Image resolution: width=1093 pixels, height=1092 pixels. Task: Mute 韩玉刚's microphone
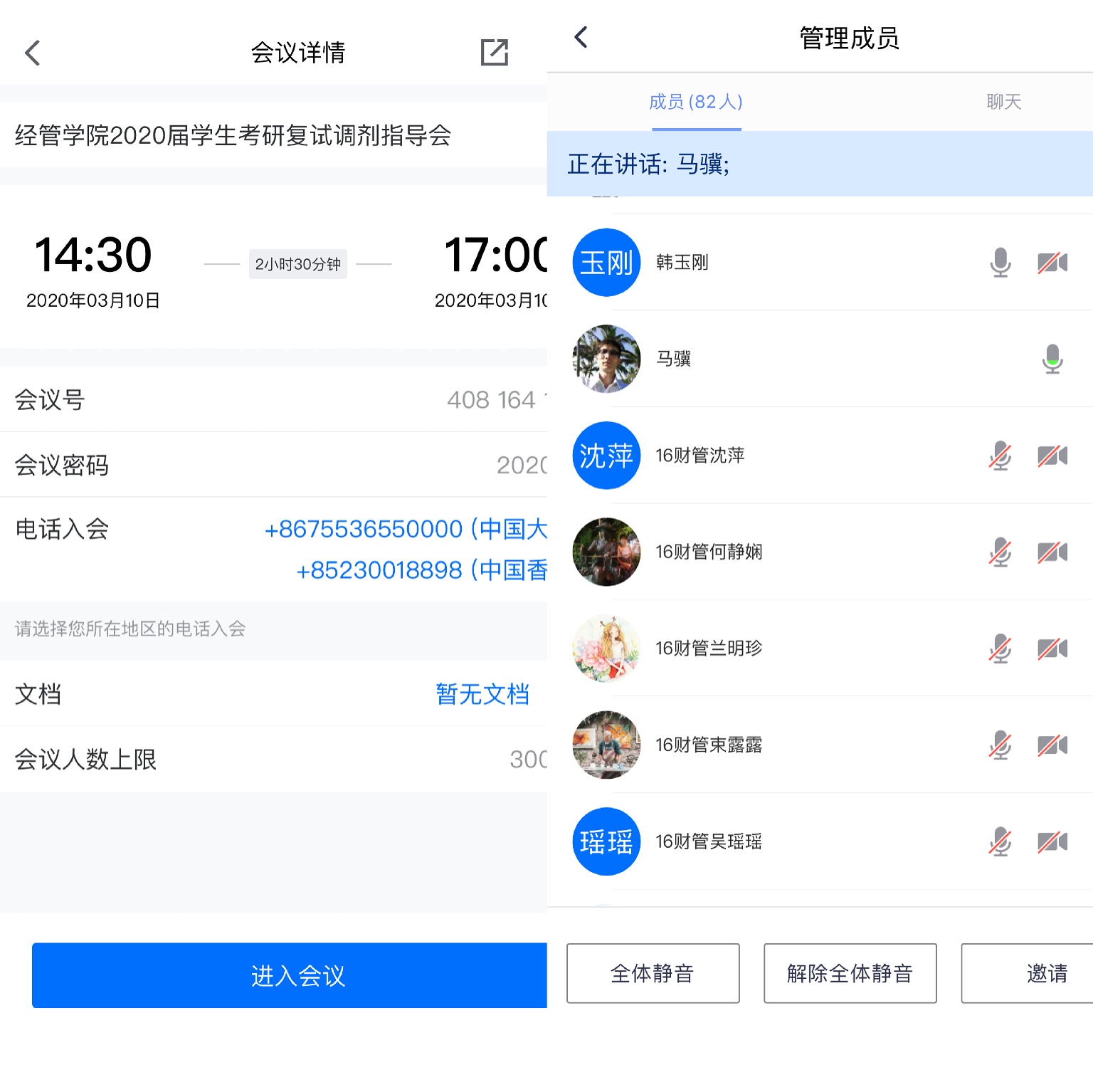[x=1000, y=263]
